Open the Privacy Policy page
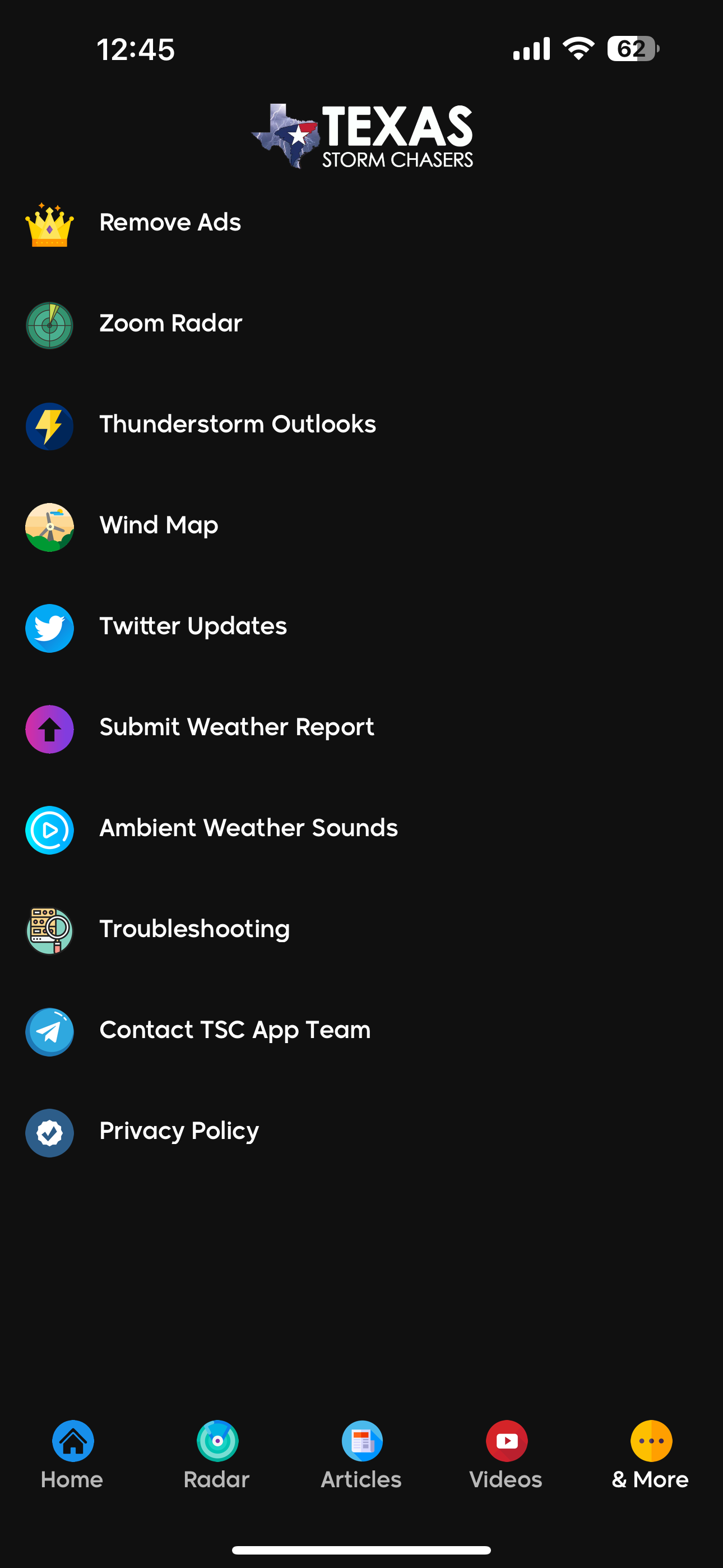The image size is (723, 1568). tap(178, 1131)
